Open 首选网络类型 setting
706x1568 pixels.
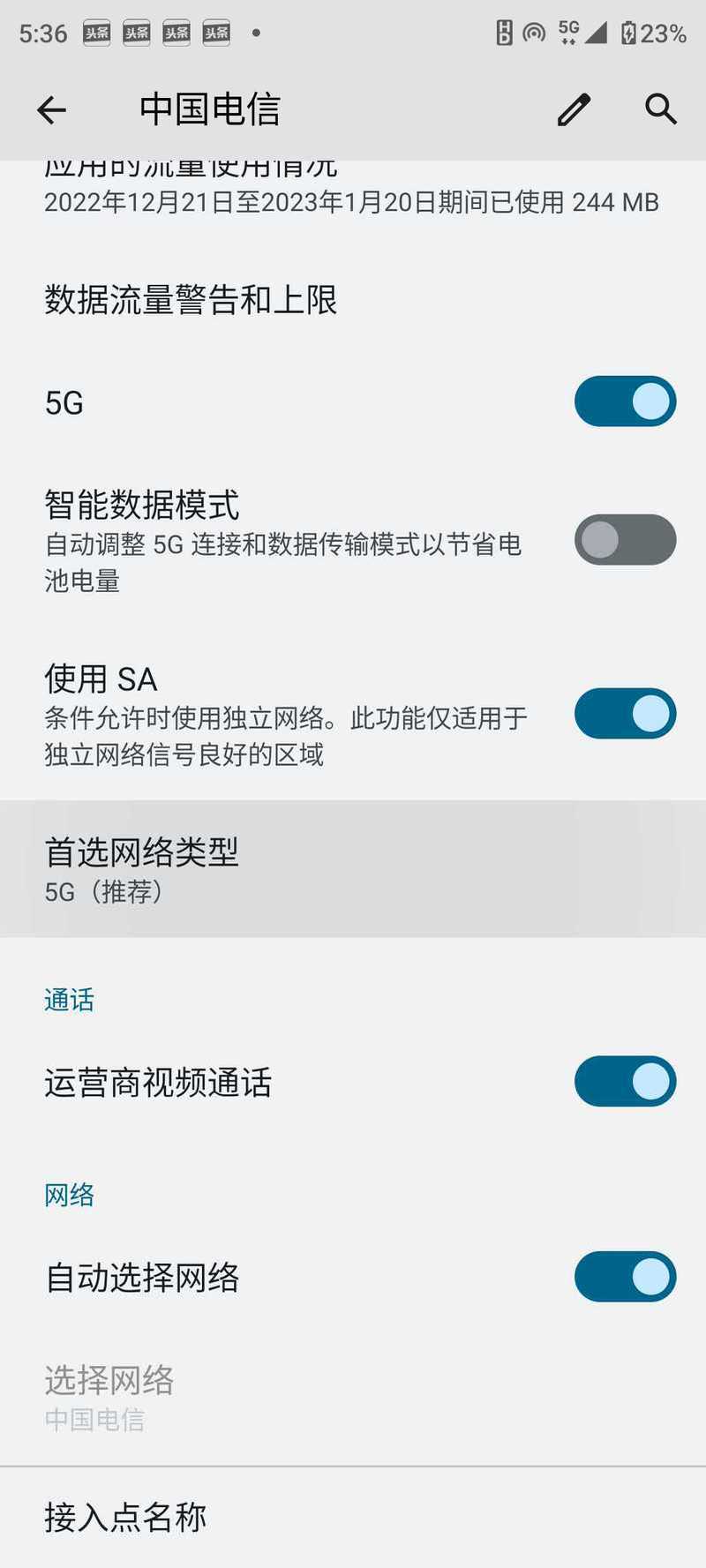coord(353,869)
